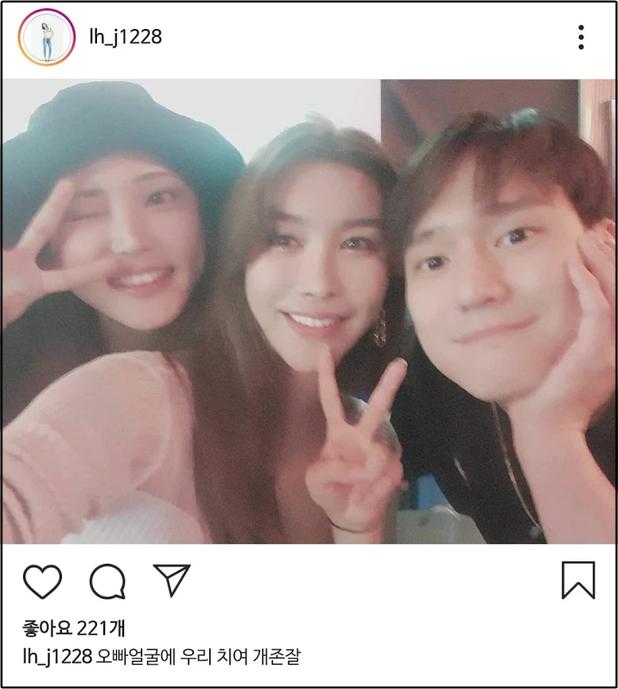618x689 pixels.
Task: Like this post with the heart
Action: 42,581
